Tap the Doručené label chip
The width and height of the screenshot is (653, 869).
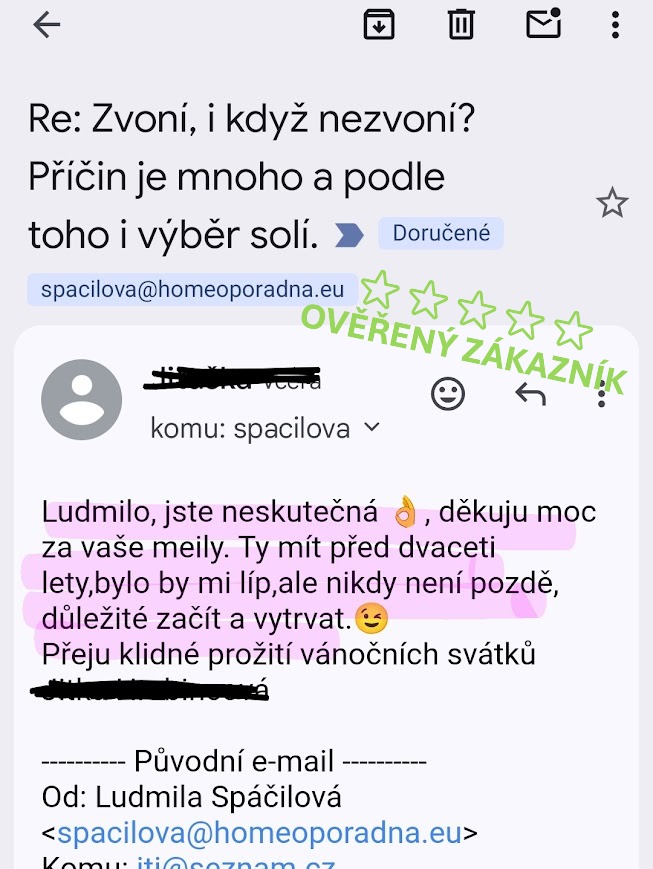[441, 234]
